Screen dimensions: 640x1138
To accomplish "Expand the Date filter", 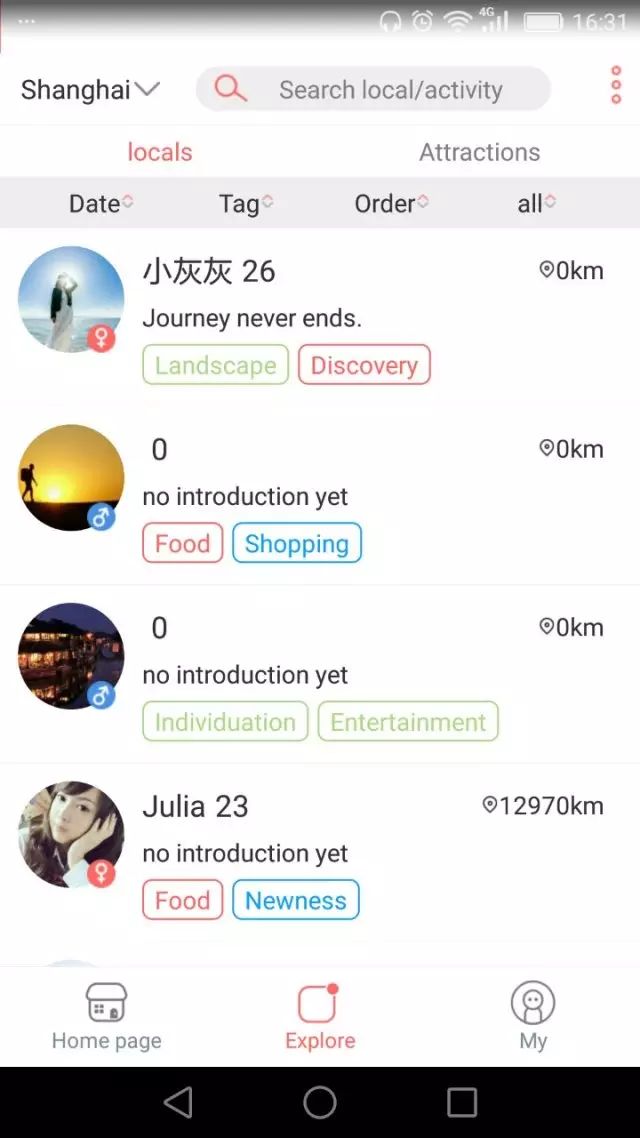I will (100, 203).
